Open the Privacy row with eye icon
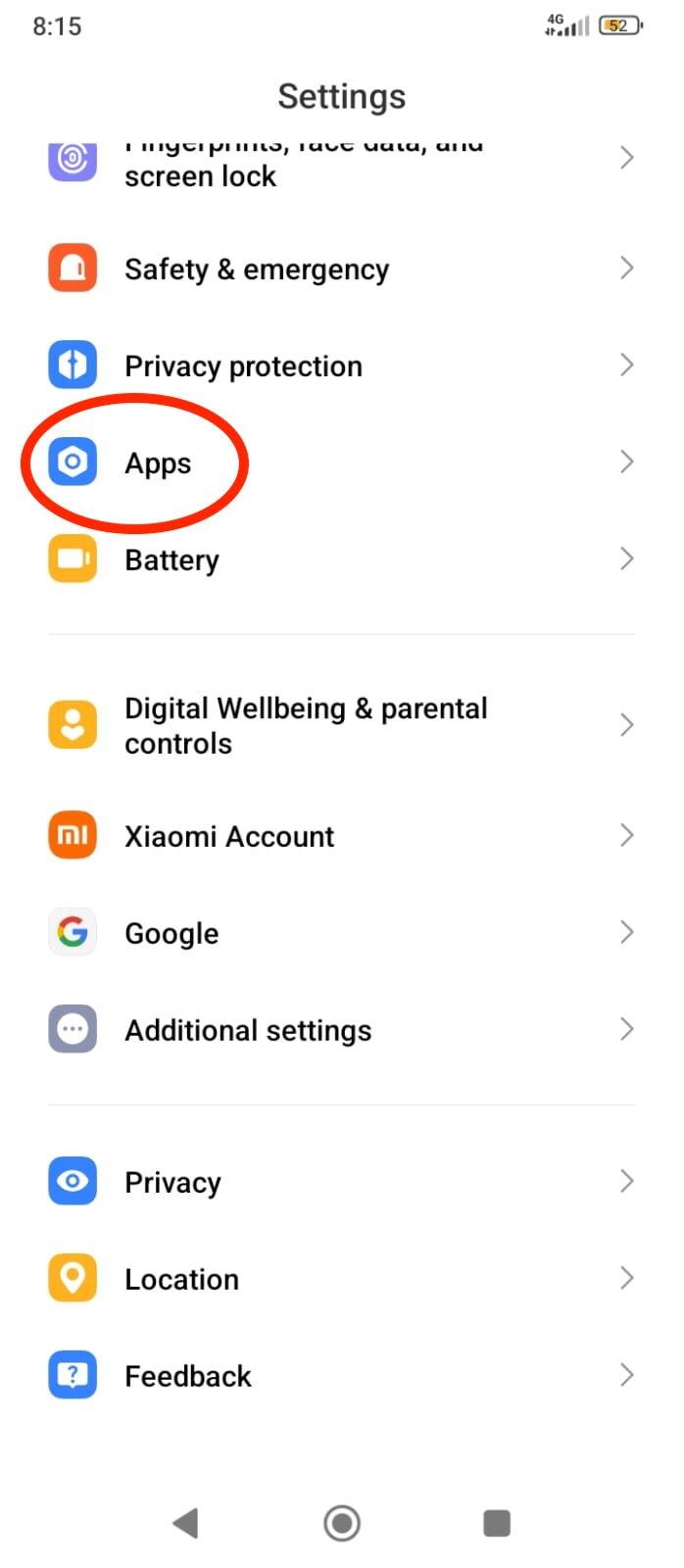 [x=172, y=1182]
